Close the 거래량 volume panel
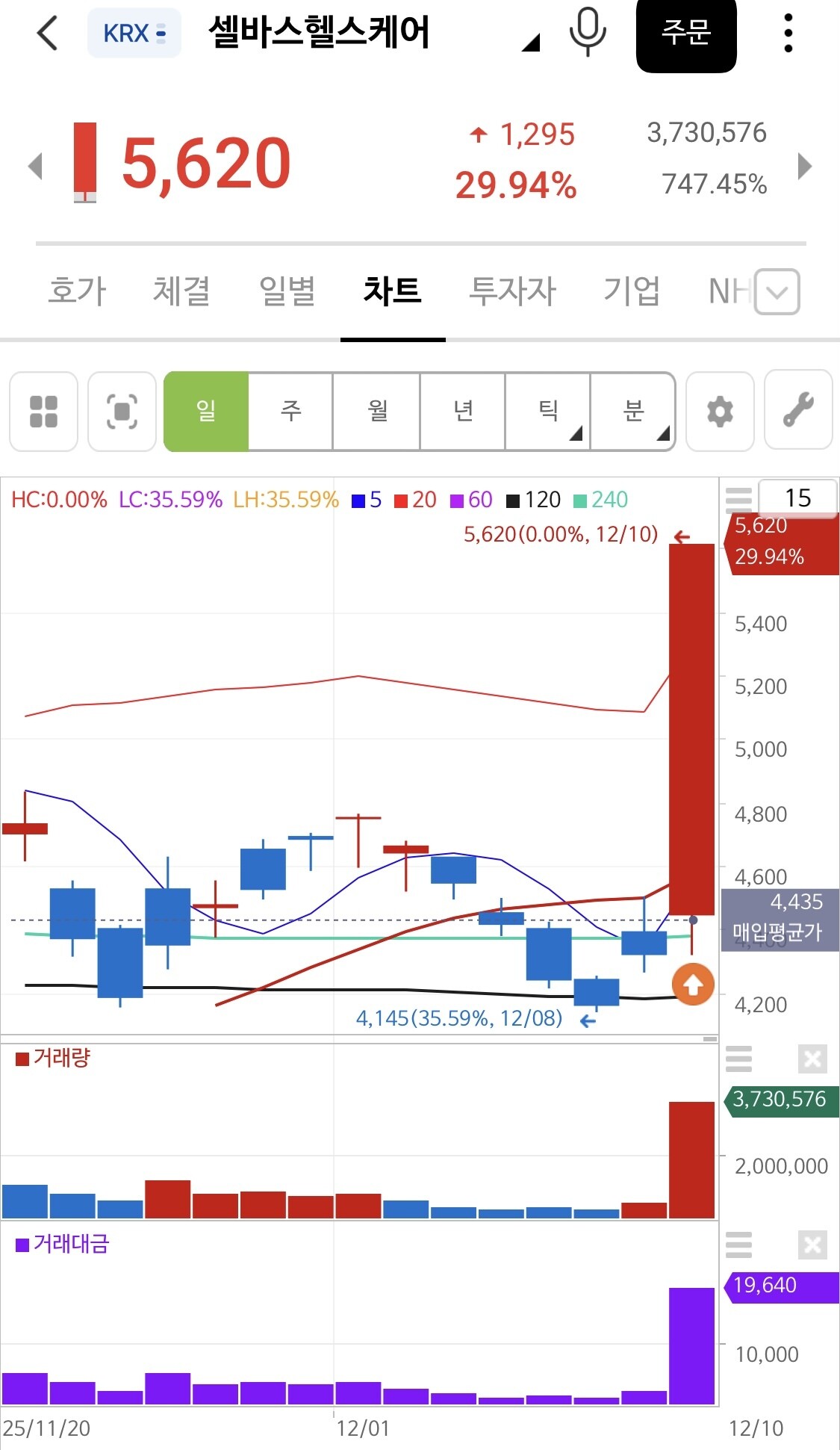This screenshot has height=1450, width=840. click(812, 1059)
